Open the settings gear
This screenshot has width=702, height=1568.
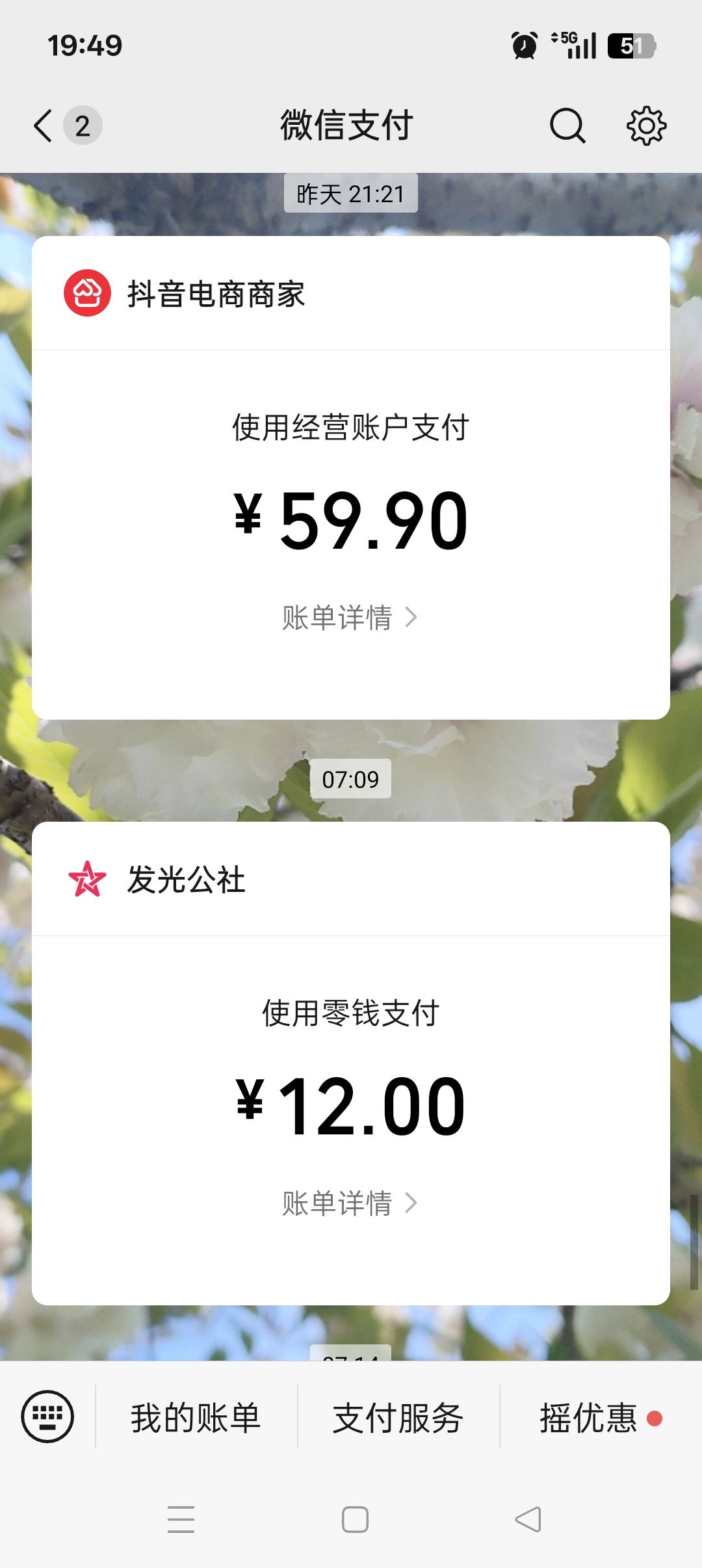pos(646,125)
